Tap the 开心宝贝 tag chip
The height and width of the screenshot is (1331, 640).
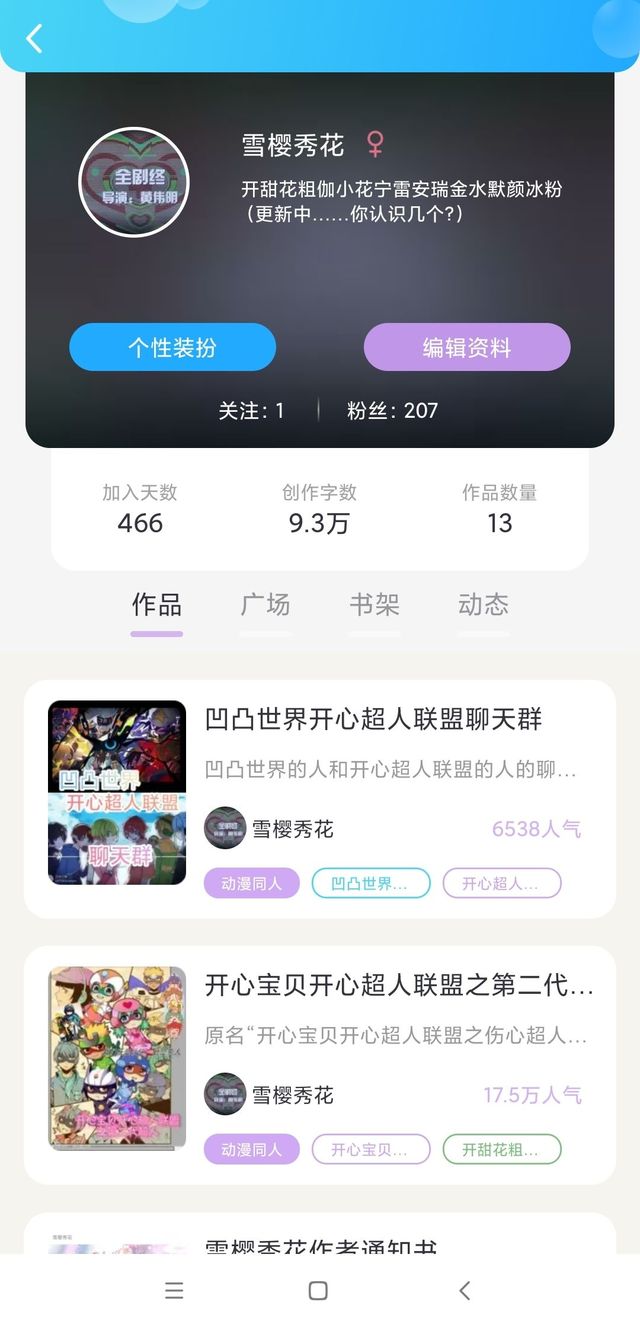[371, 1150]
